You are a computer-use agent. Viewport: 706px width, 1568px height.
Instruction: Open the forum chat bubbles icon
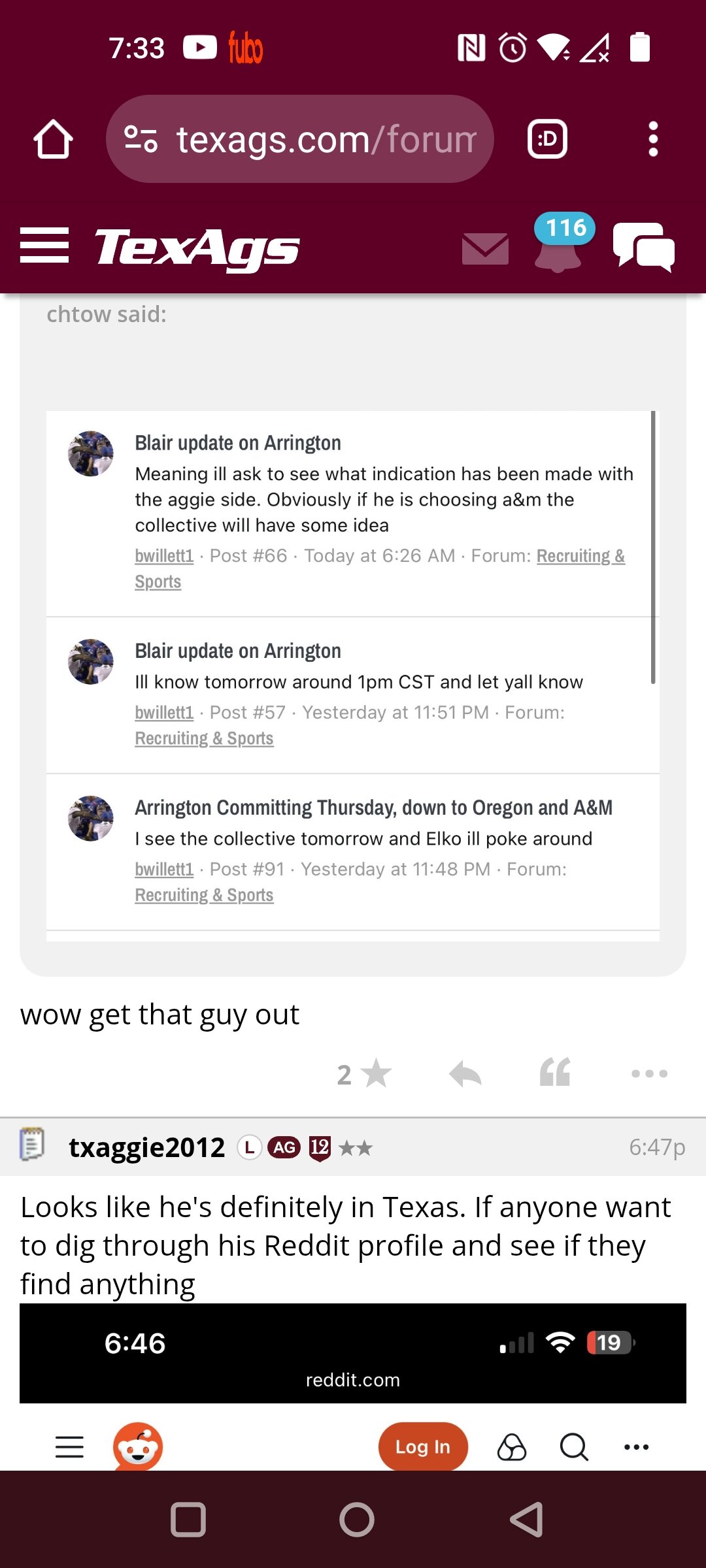644,247
